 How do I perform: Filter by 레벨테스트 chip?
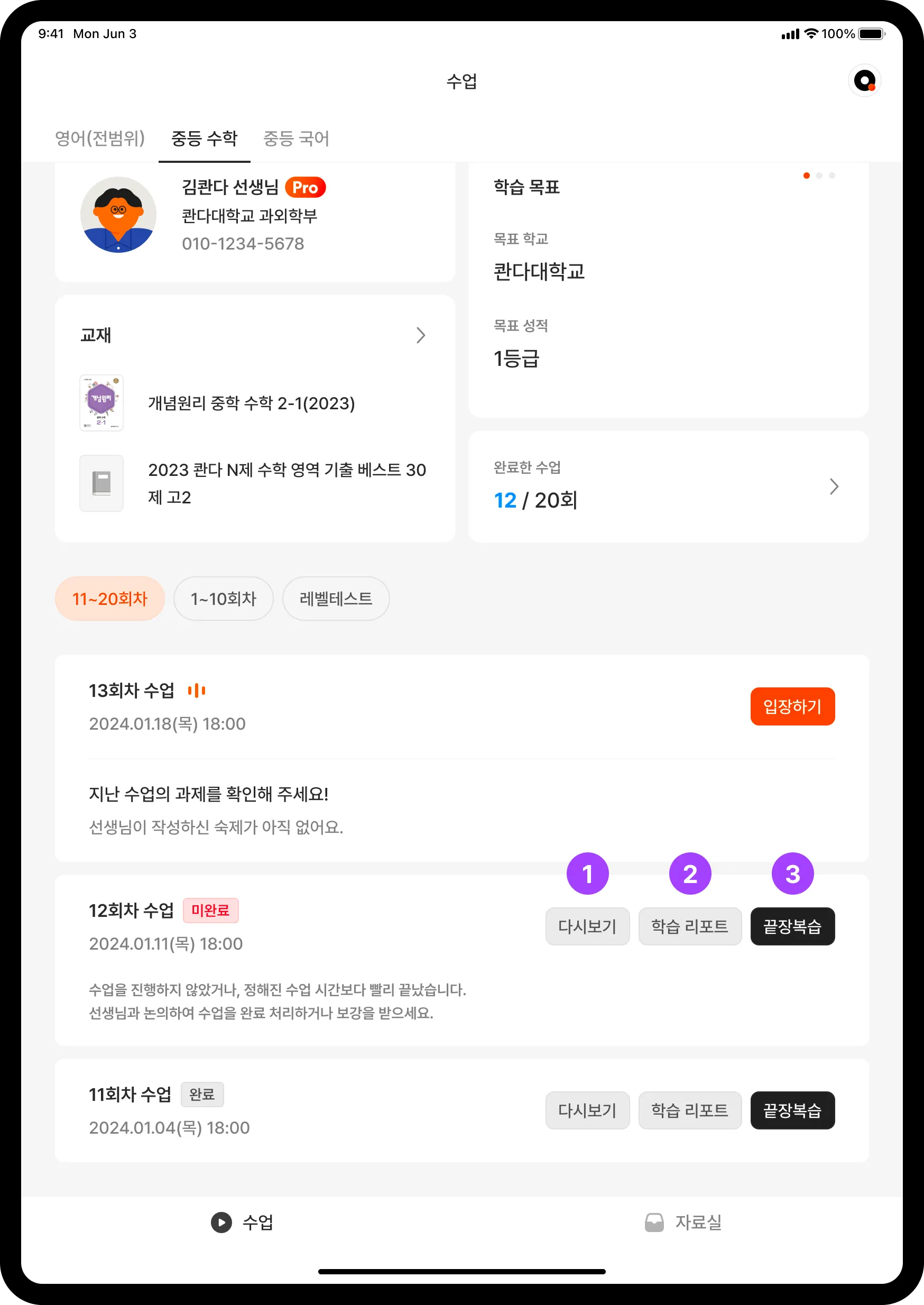tap(336, 599)
